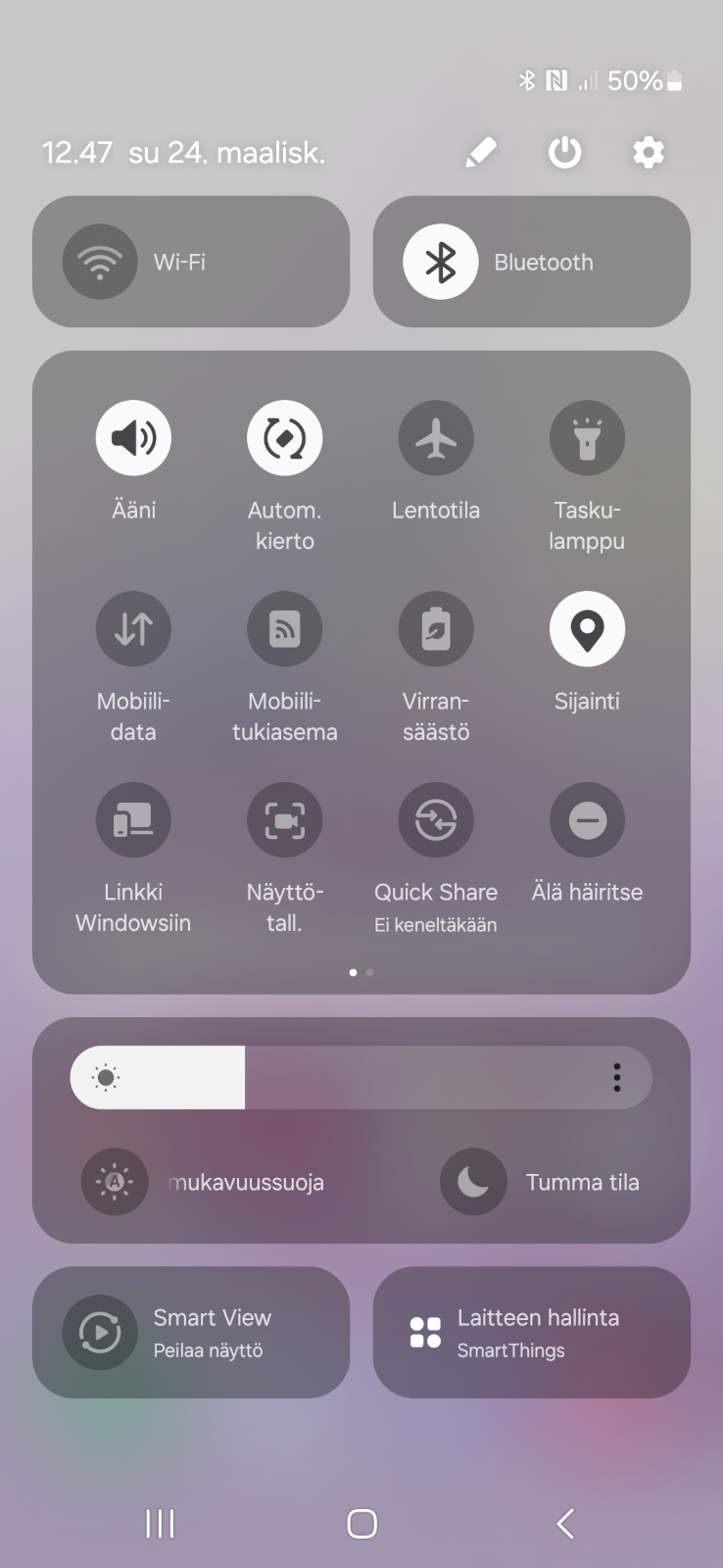The height and width of the screenshot is (1568, 723).
Task: Turn off Sijainti location
Action: pos(587,629)
